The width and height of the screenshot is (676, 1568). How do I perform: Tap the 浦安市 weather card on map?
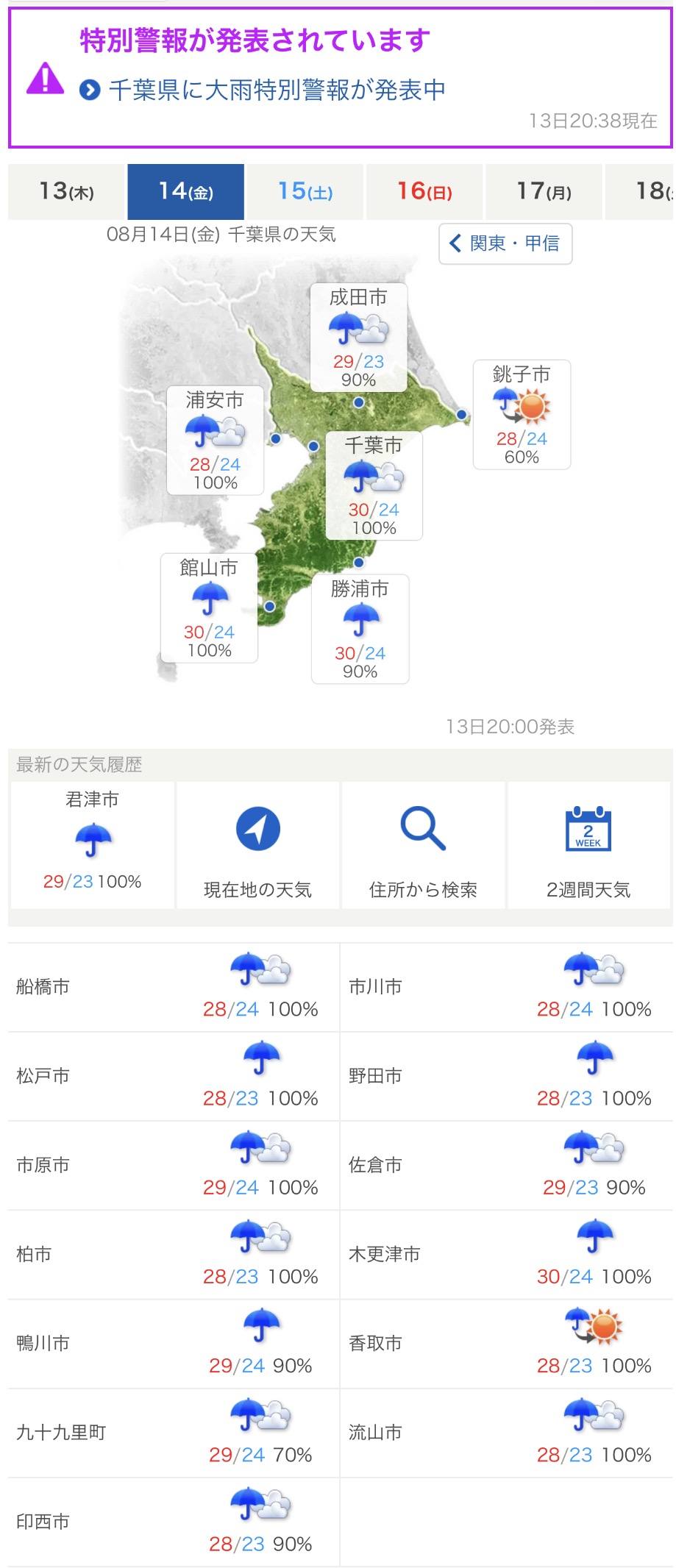click(215, 441)
